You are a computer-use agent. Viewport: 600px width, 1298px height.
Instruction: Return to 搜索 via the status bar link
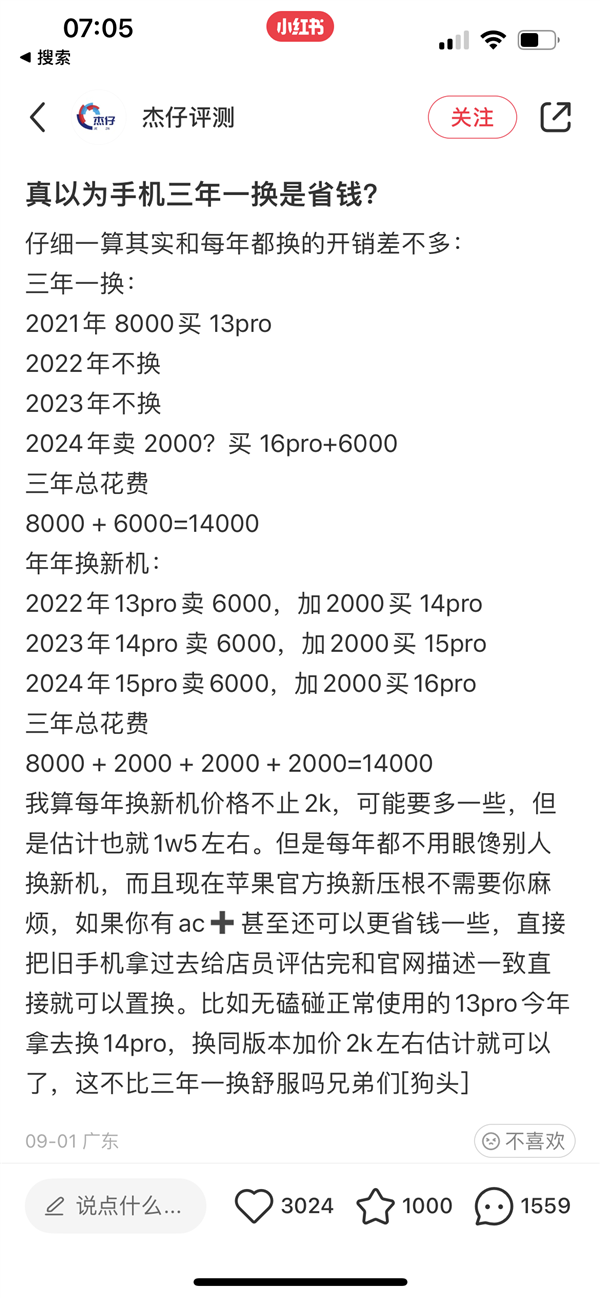tap(45, 58)
